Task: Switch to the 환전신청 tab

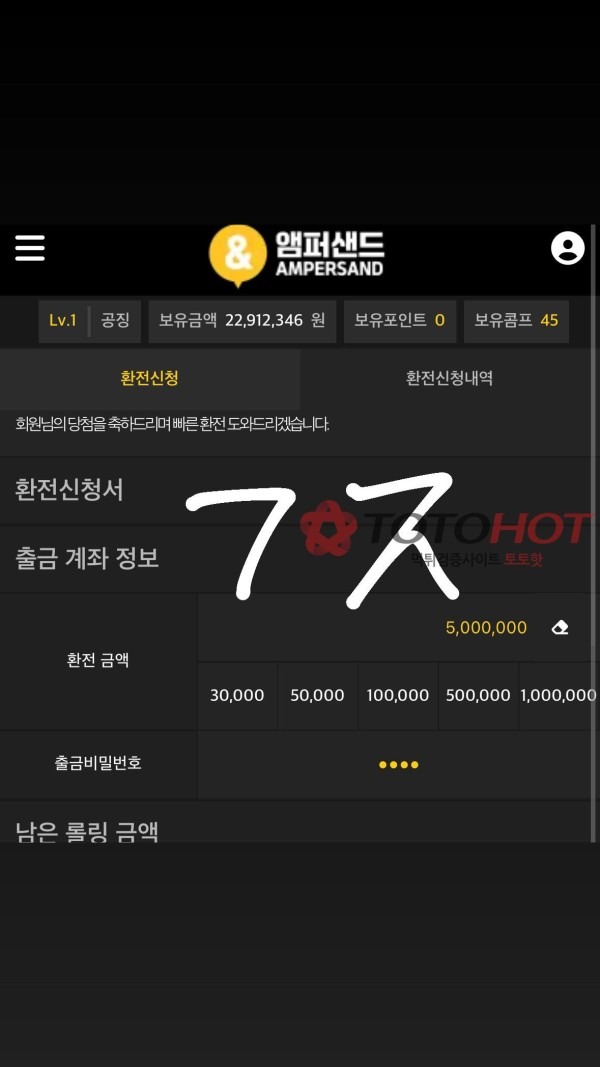Action: tap(149, 378)
